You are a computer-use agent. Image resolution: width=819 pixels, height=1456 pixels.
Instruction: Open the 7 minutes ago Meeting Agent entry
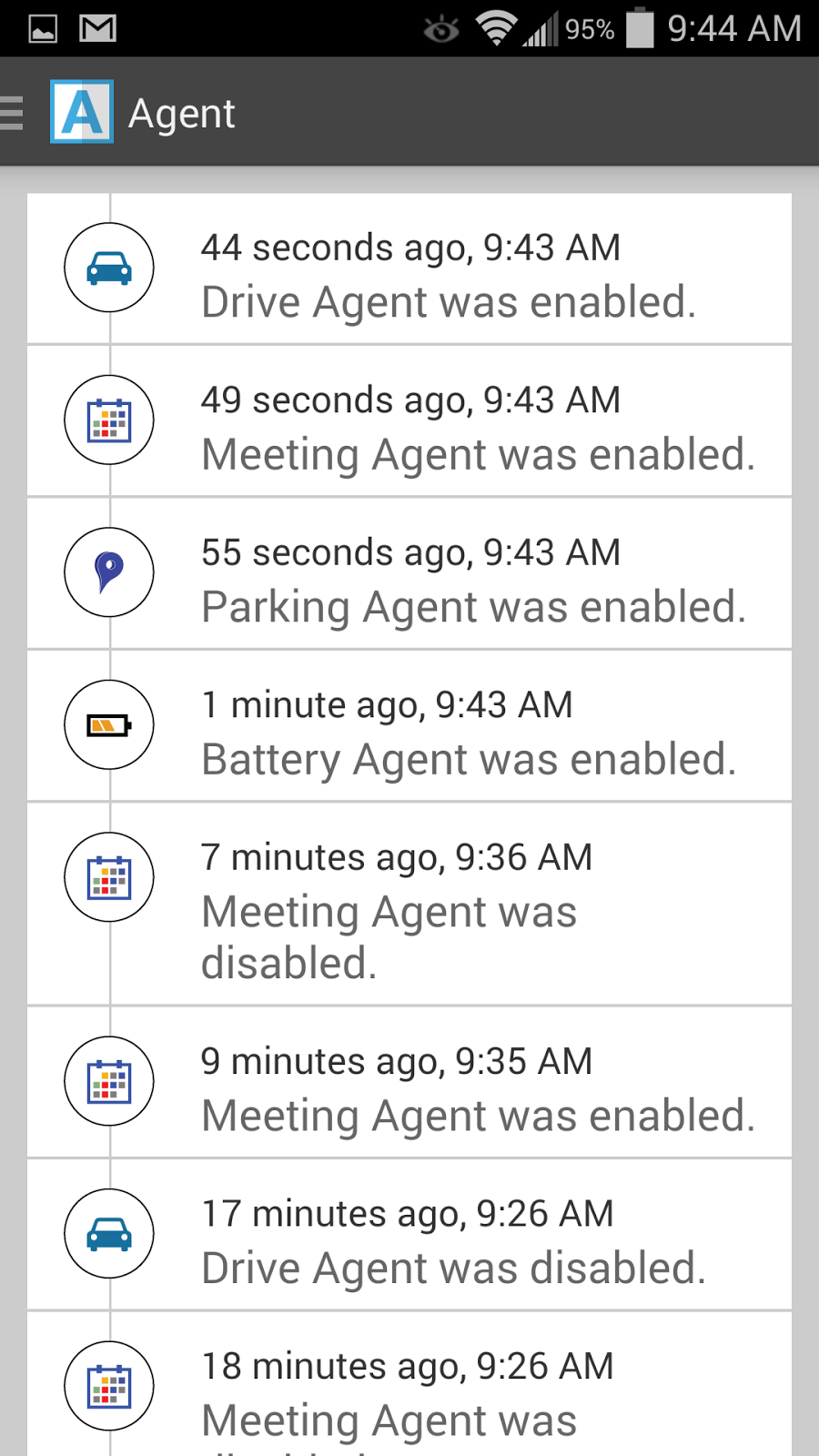pyautogui.click(x=409, y=905)
